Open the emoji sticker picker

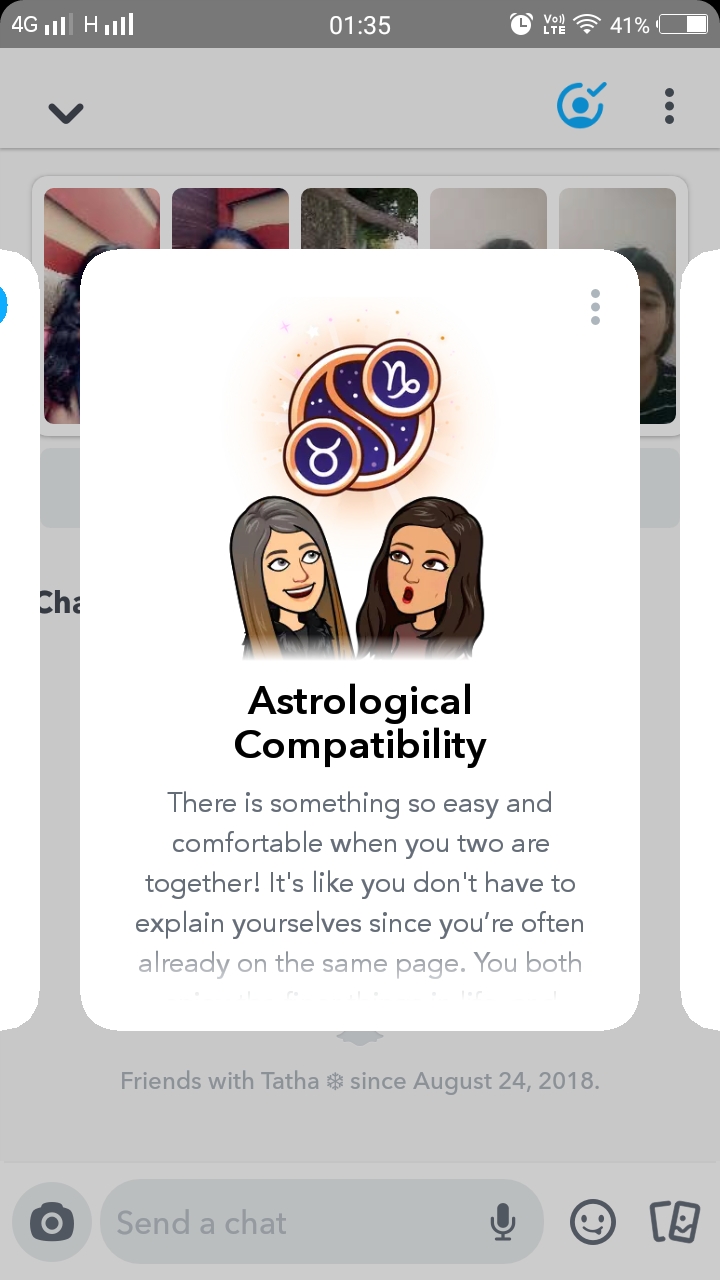pos(593,1222)
